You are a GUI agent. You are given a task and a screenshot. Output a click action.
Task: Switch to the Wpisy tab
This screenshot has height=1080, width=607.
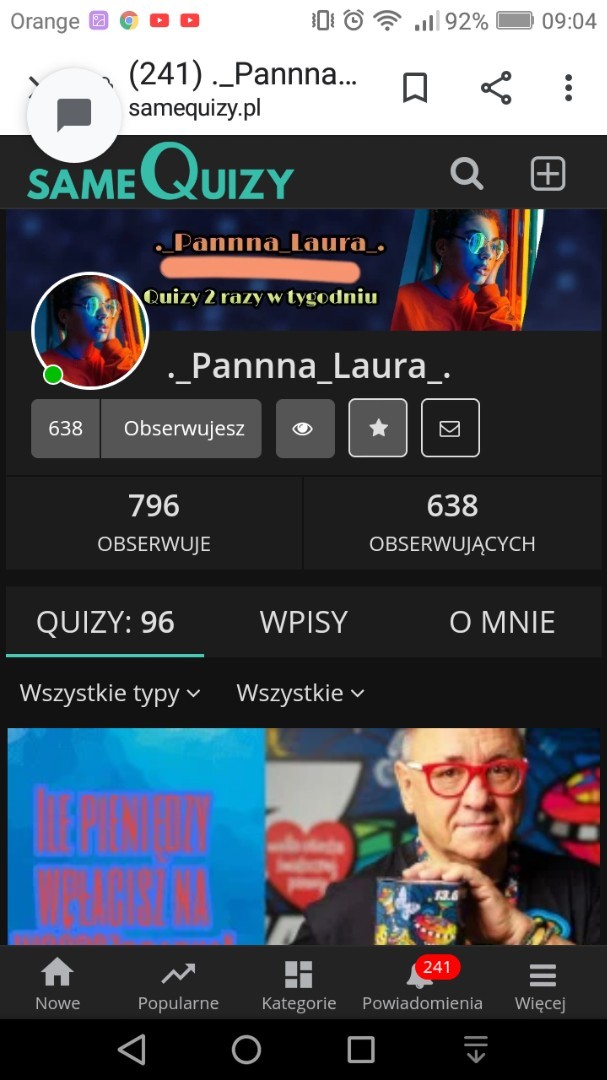coord(303,622)
